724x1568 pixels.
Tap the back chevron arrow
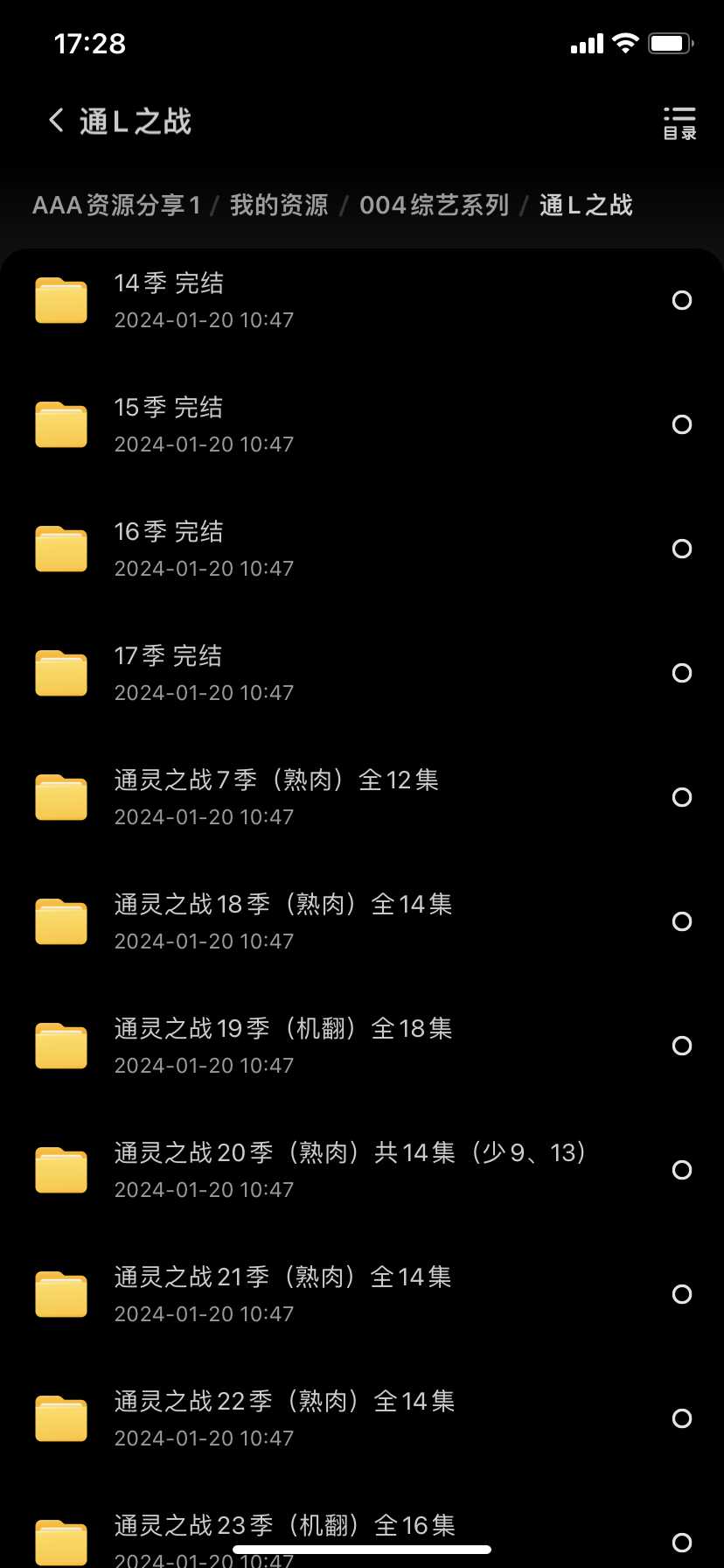coord(54,120)
